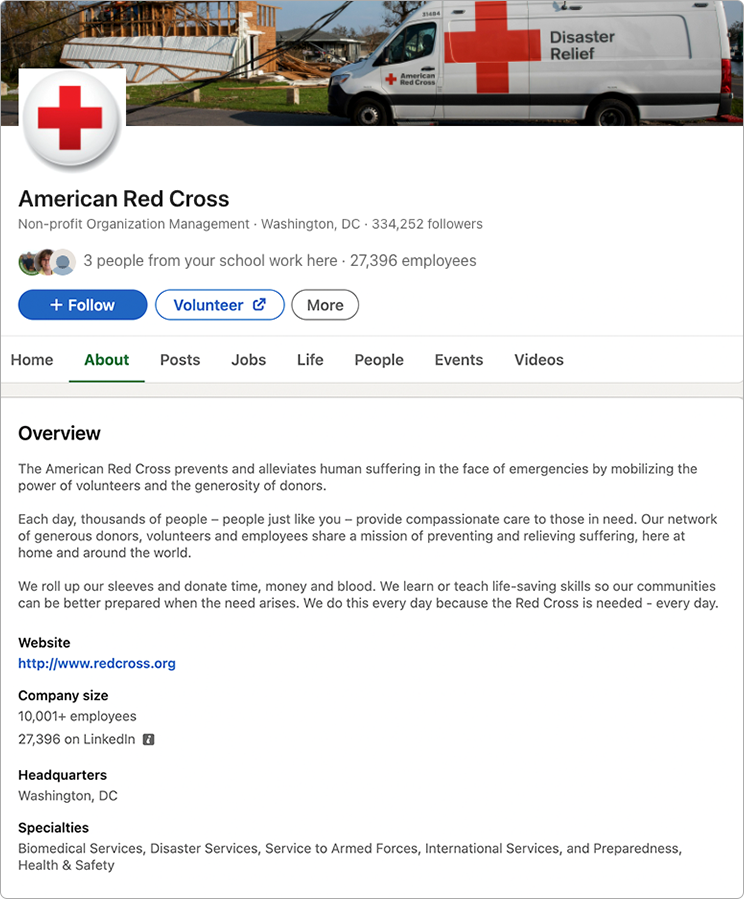This screenshot has height=899, width=744.
Task: View people from your school who work here
Action: point(210,261)
